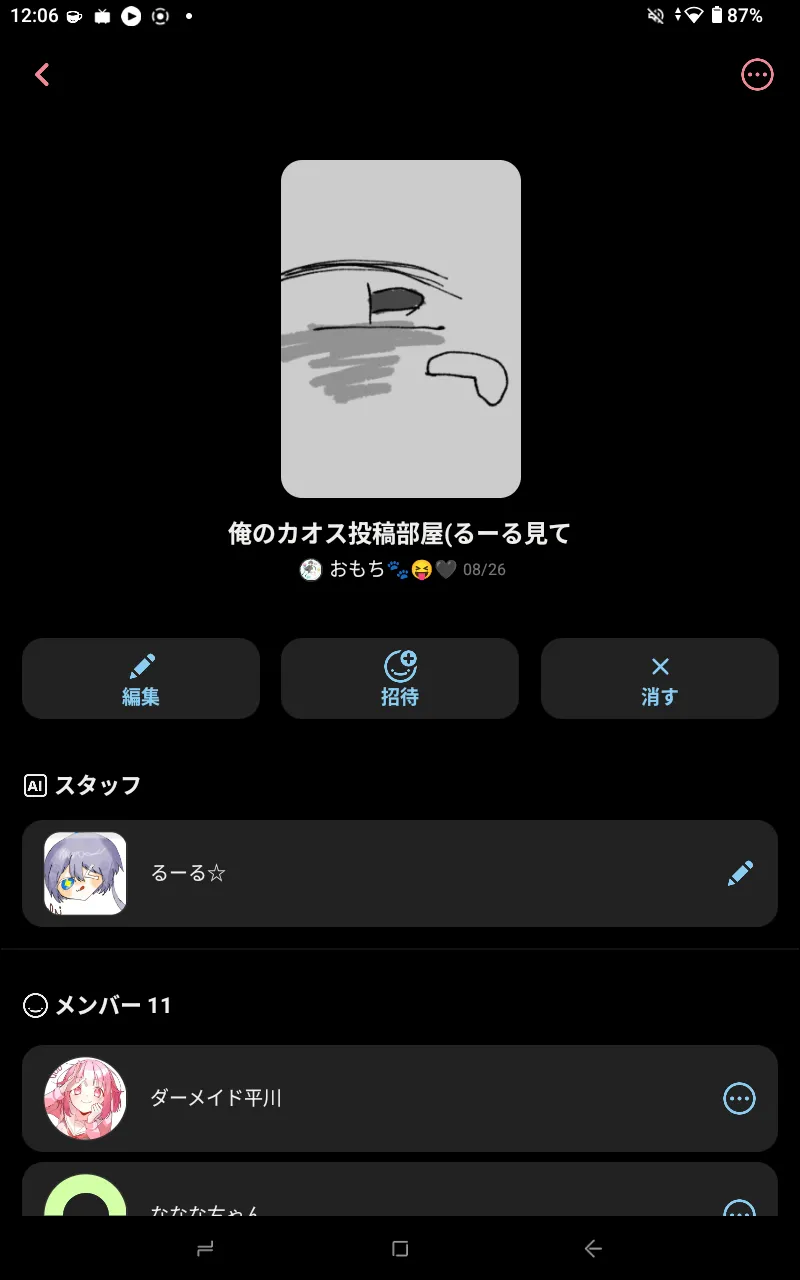Tap the 編集 edit button
The width and height of the screenshot is (800, 1280).
coord(141,679)
